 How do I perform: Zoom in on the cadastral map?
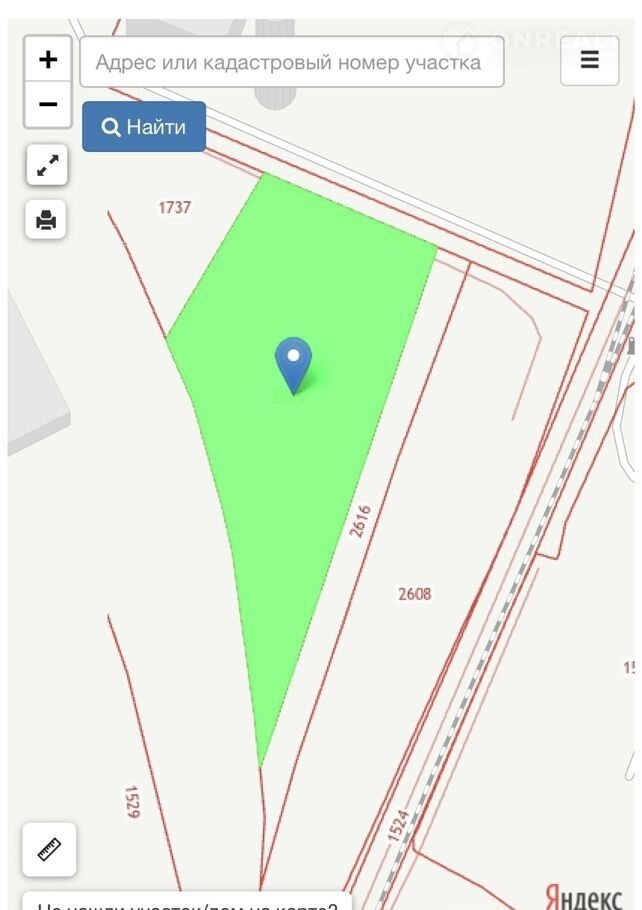(47, 60)
